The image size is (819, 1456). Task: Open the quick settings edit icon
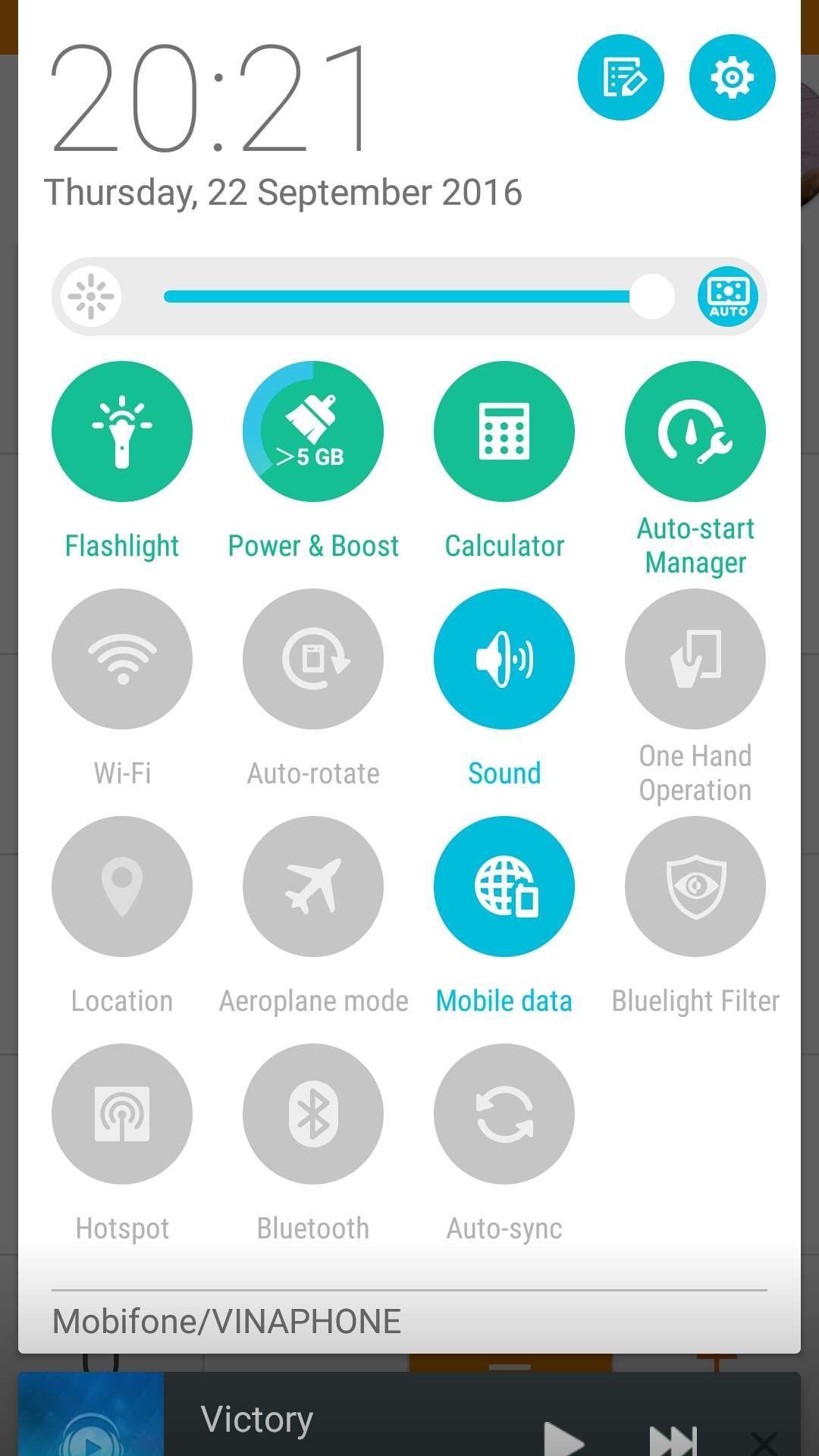pyautogui.click(x=620, y=77)
